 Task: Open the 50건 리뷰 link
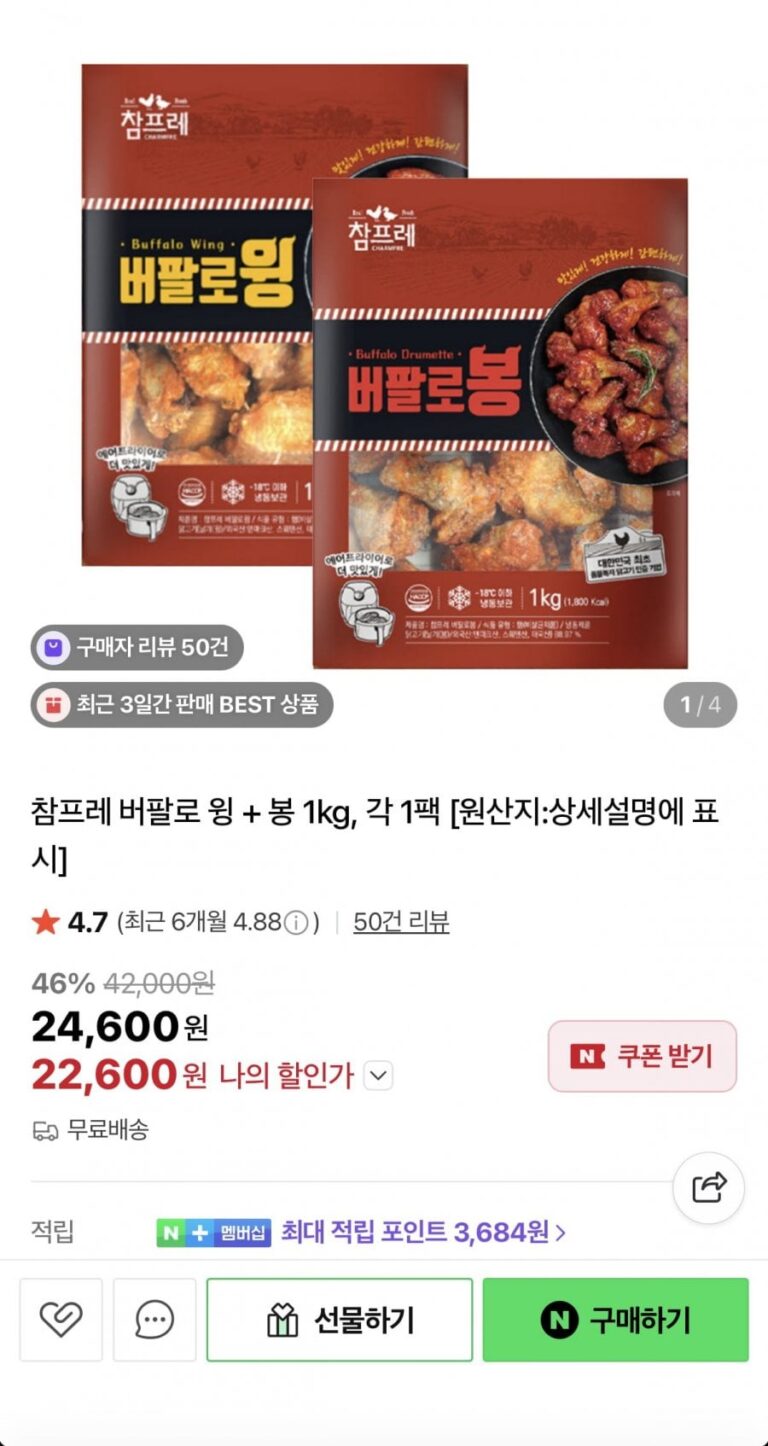pos(401,922)
